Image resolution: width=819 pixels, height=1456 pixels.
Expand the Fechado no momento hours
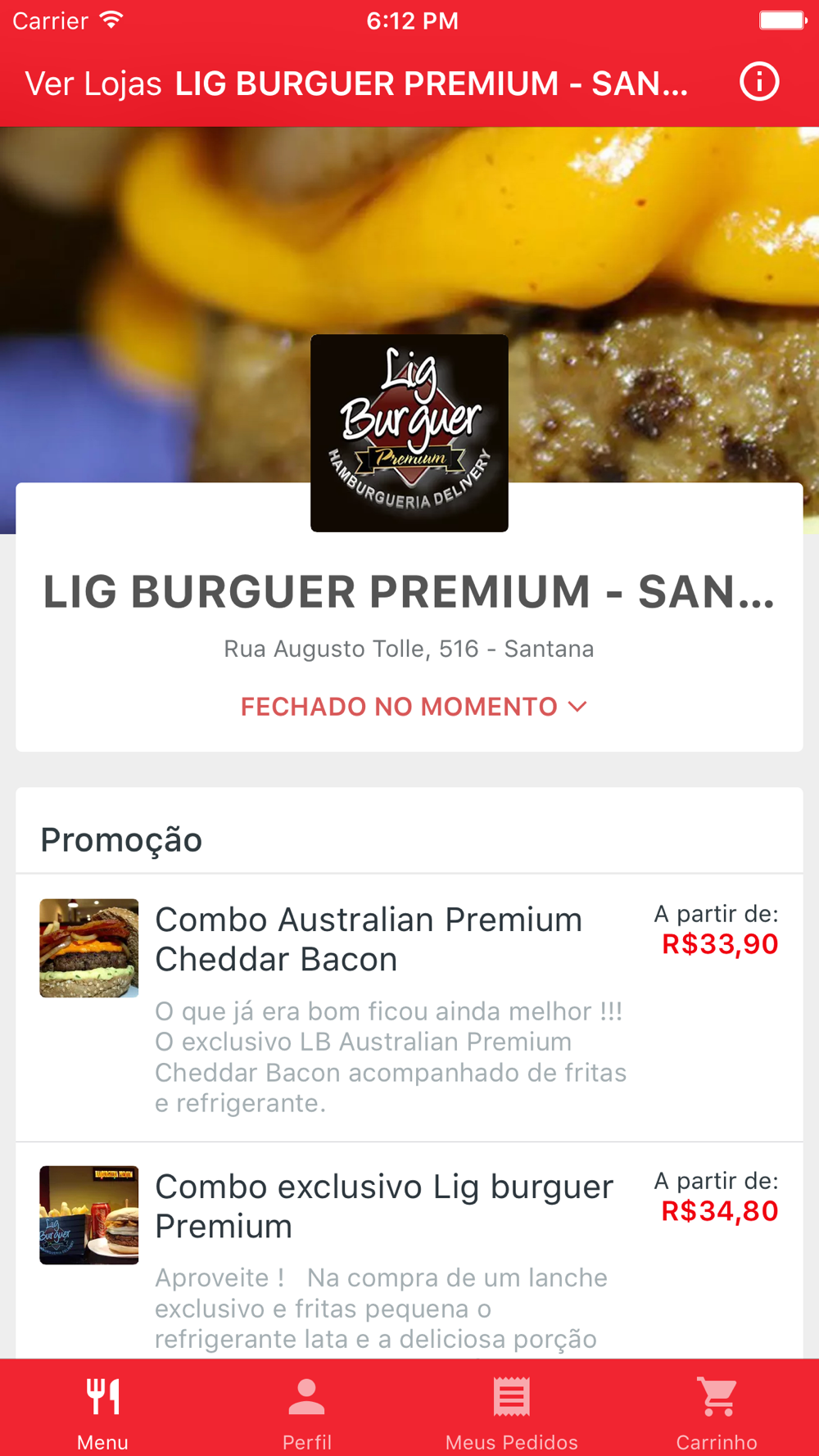pos(414,707)
